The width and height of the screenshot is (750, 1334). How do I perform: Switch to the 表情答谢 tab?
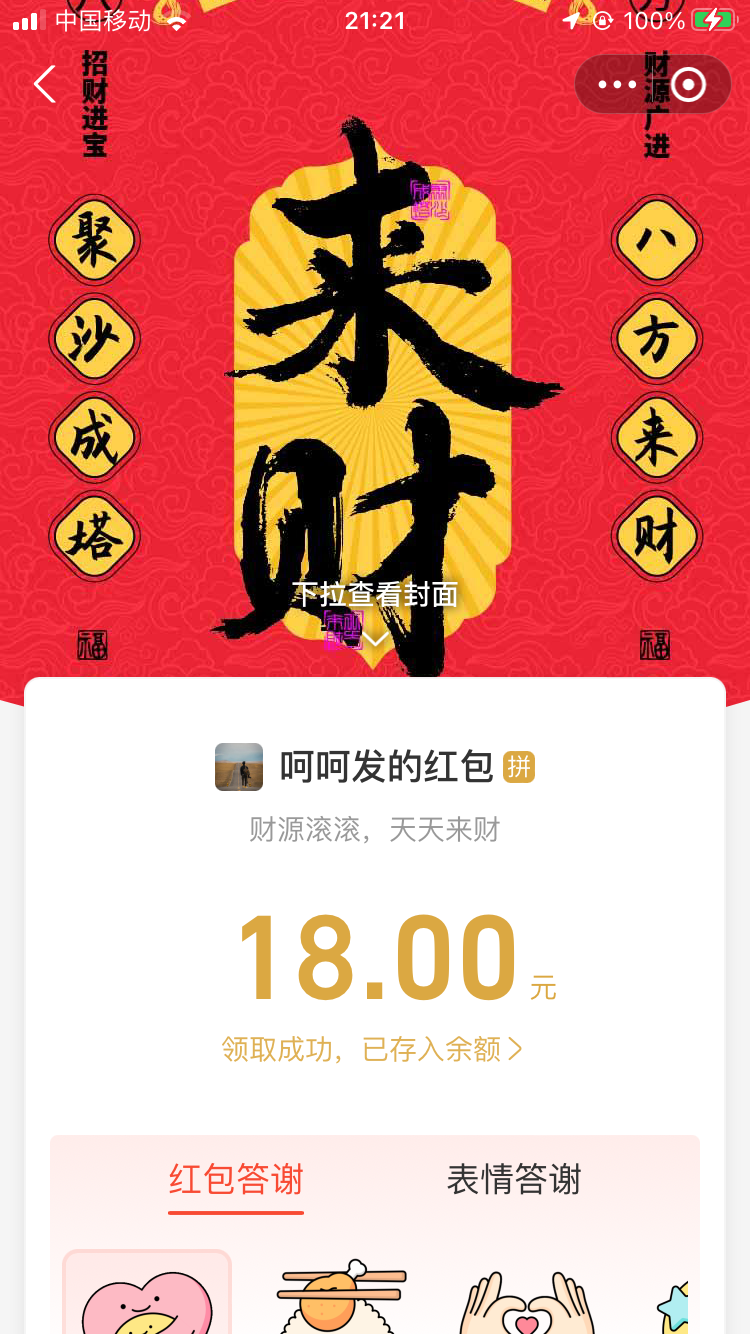(x=513, y=1180)
